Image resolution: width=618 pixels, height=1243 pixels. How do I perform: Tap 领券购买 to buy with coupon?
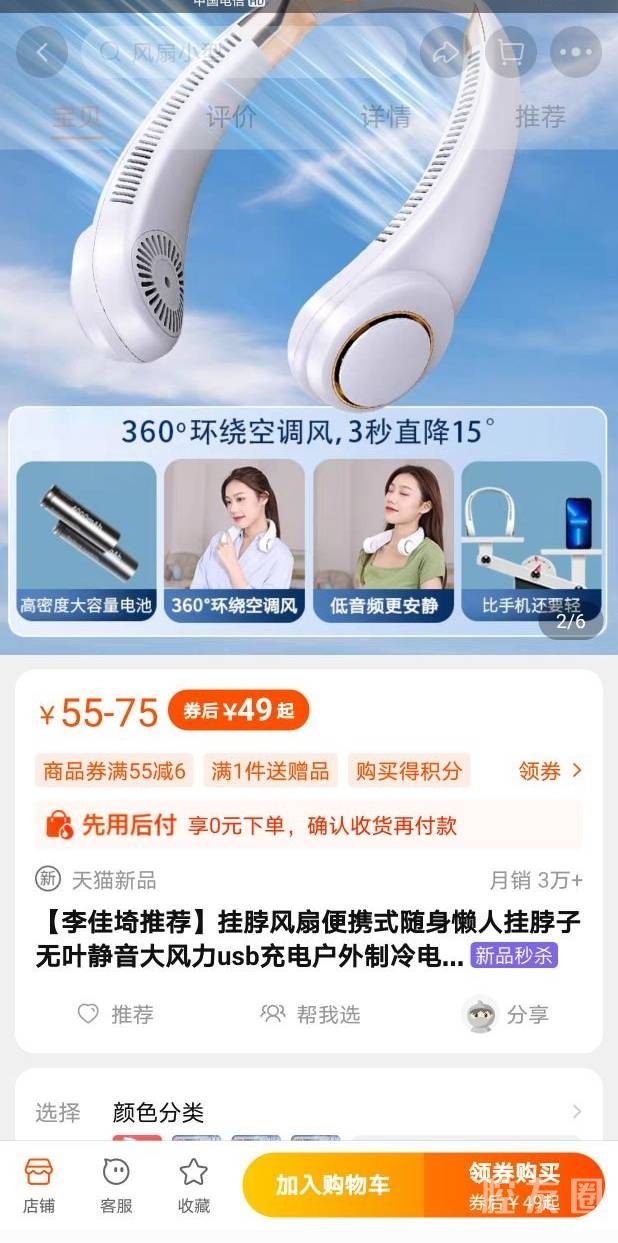tap(514, 1185)
